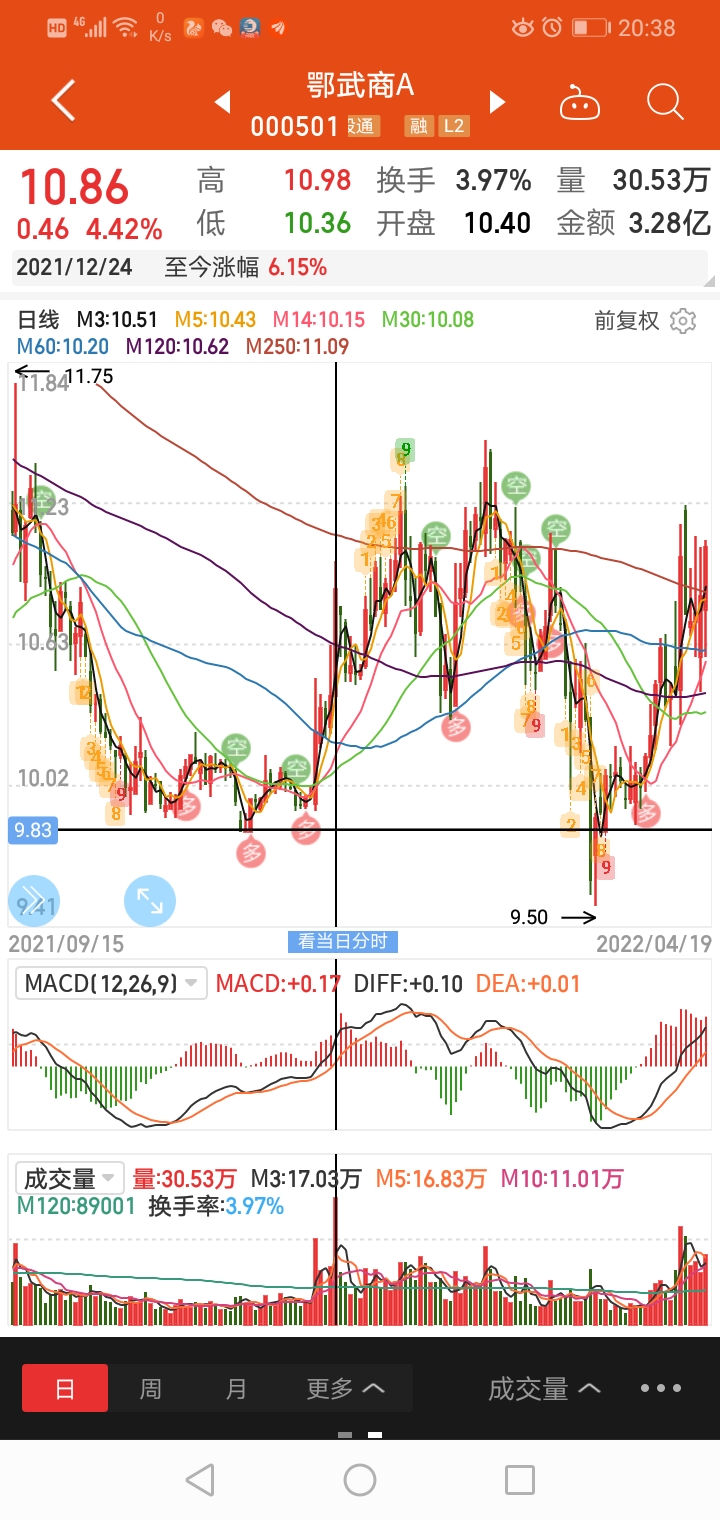
Task: Tap the system home button
Action: coord(360,1480)
